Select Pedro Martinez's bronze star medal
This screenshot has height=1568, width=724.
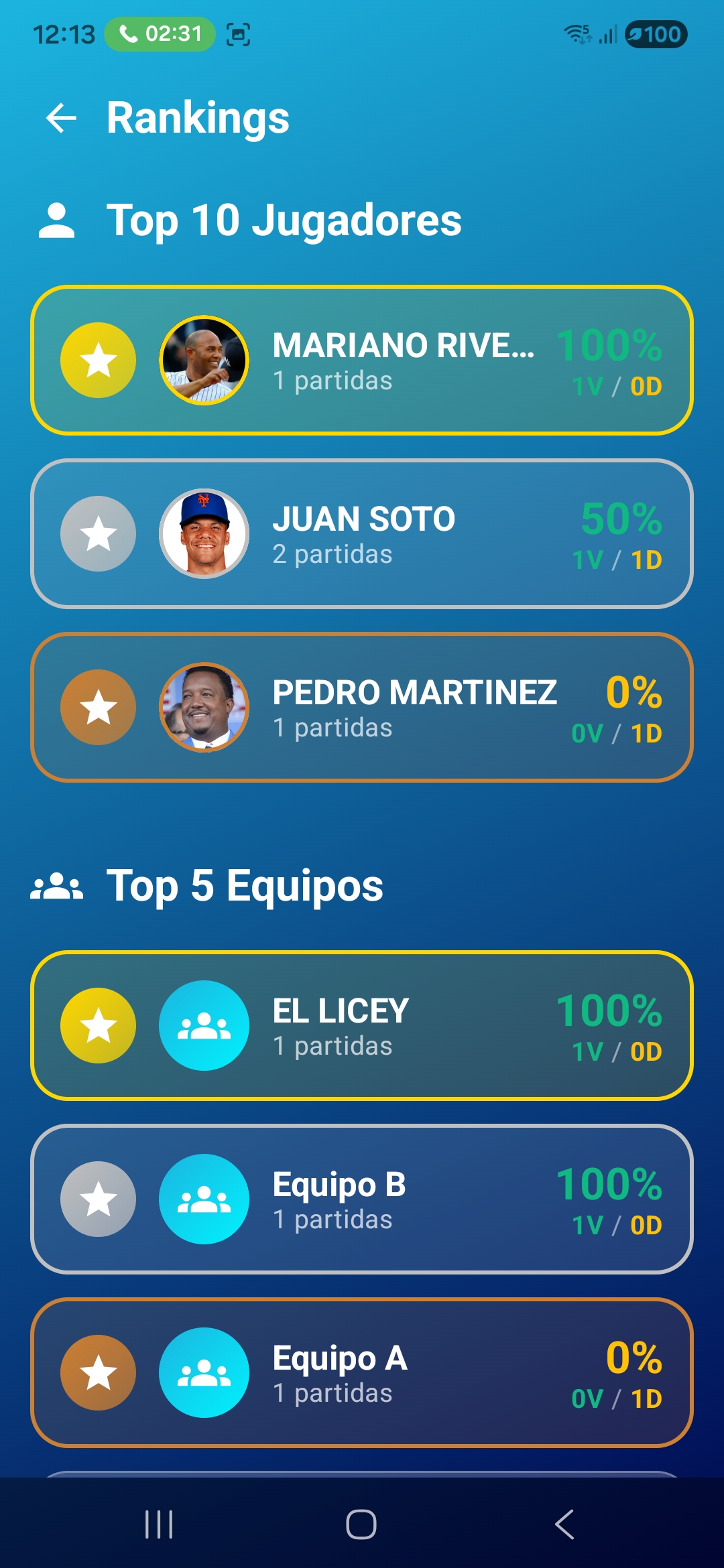98,708
